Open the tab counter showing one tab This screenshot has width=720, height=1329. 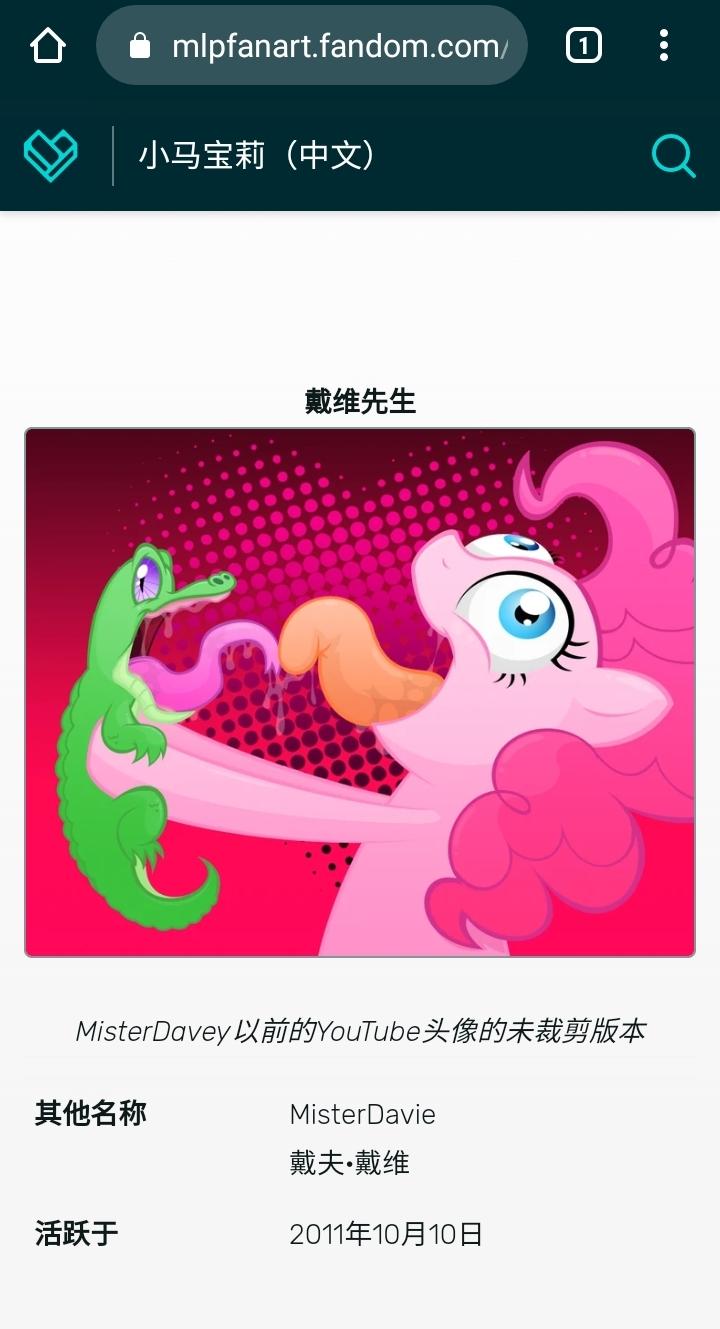(x=582, y=45)
